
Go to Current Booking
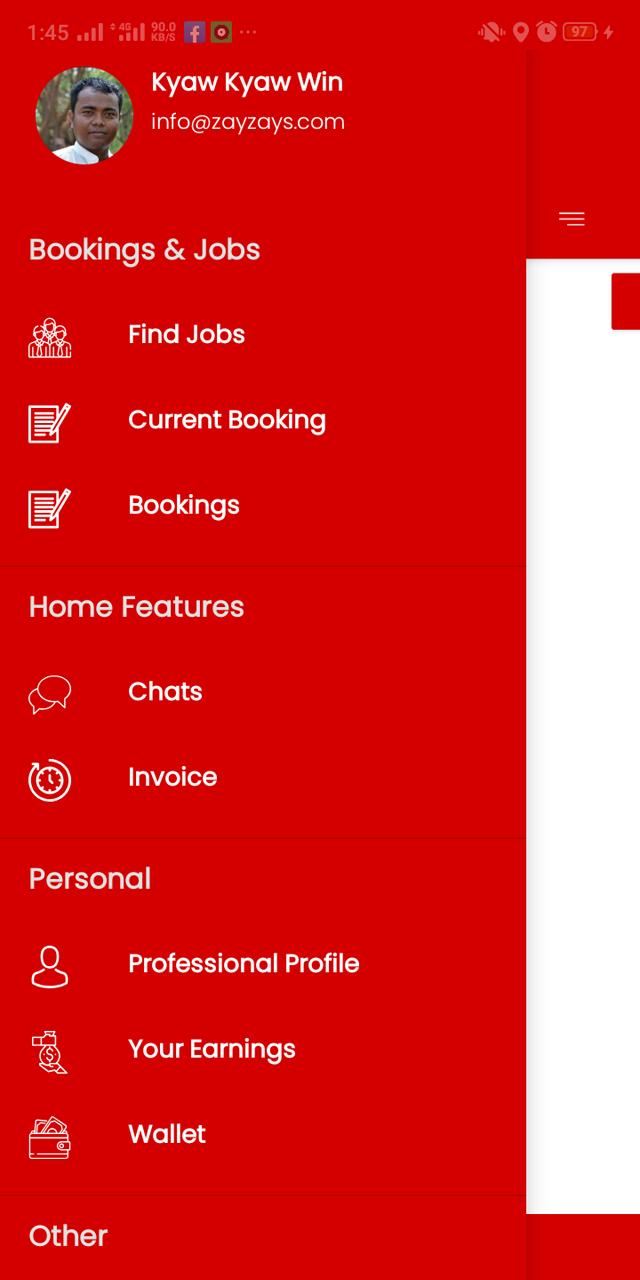(x=226, y=420)
